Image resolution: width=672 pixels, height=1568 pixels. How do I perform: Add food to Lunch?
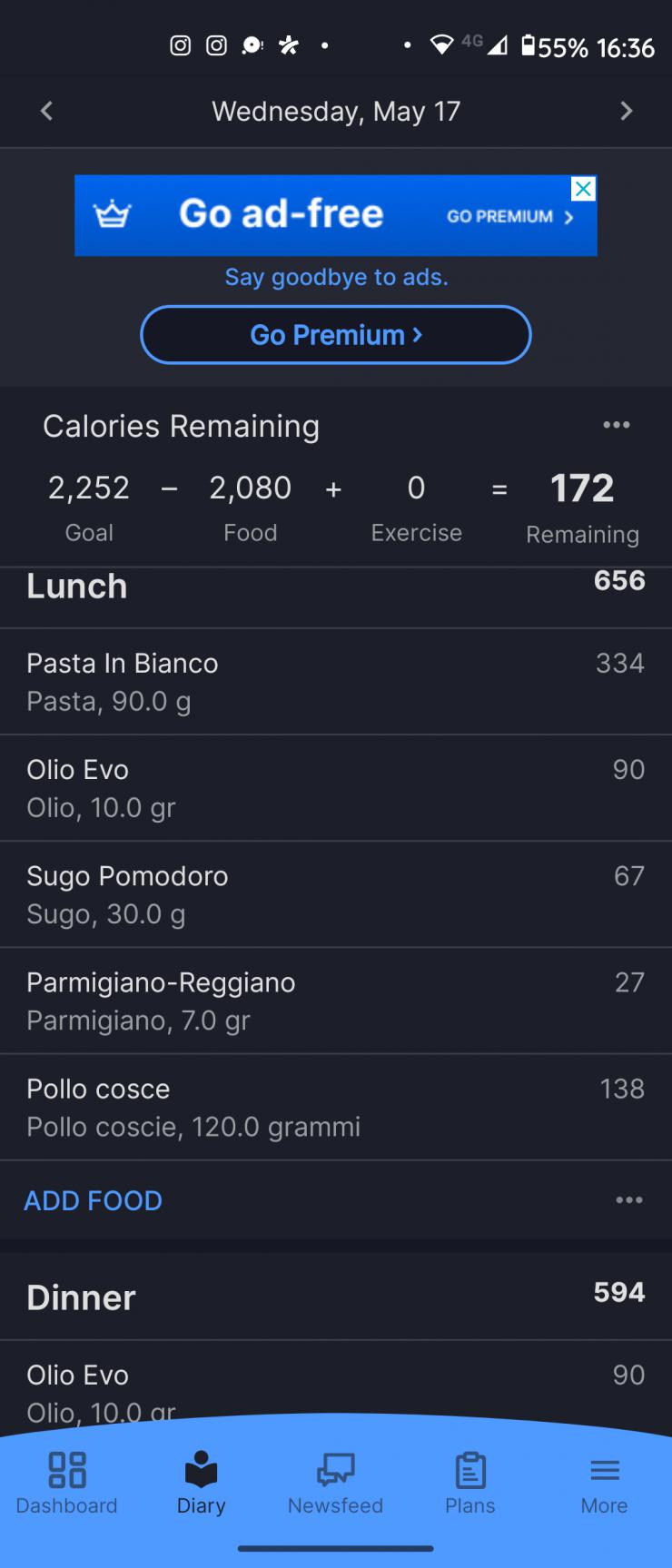click(x=94, y=1200)
